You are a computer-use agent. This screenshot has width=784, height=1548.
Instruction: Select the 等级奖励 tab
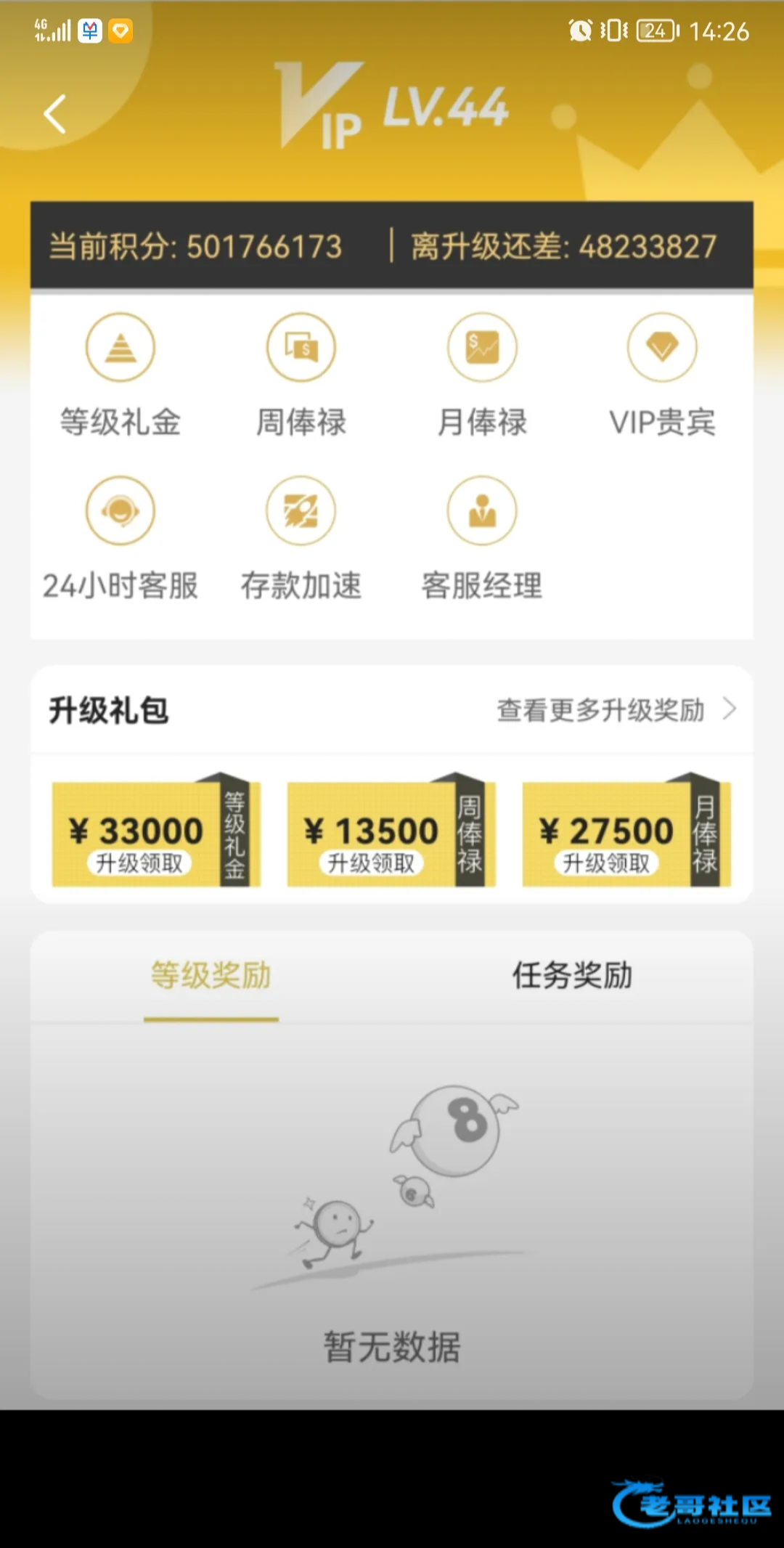(x=211, y=975)
